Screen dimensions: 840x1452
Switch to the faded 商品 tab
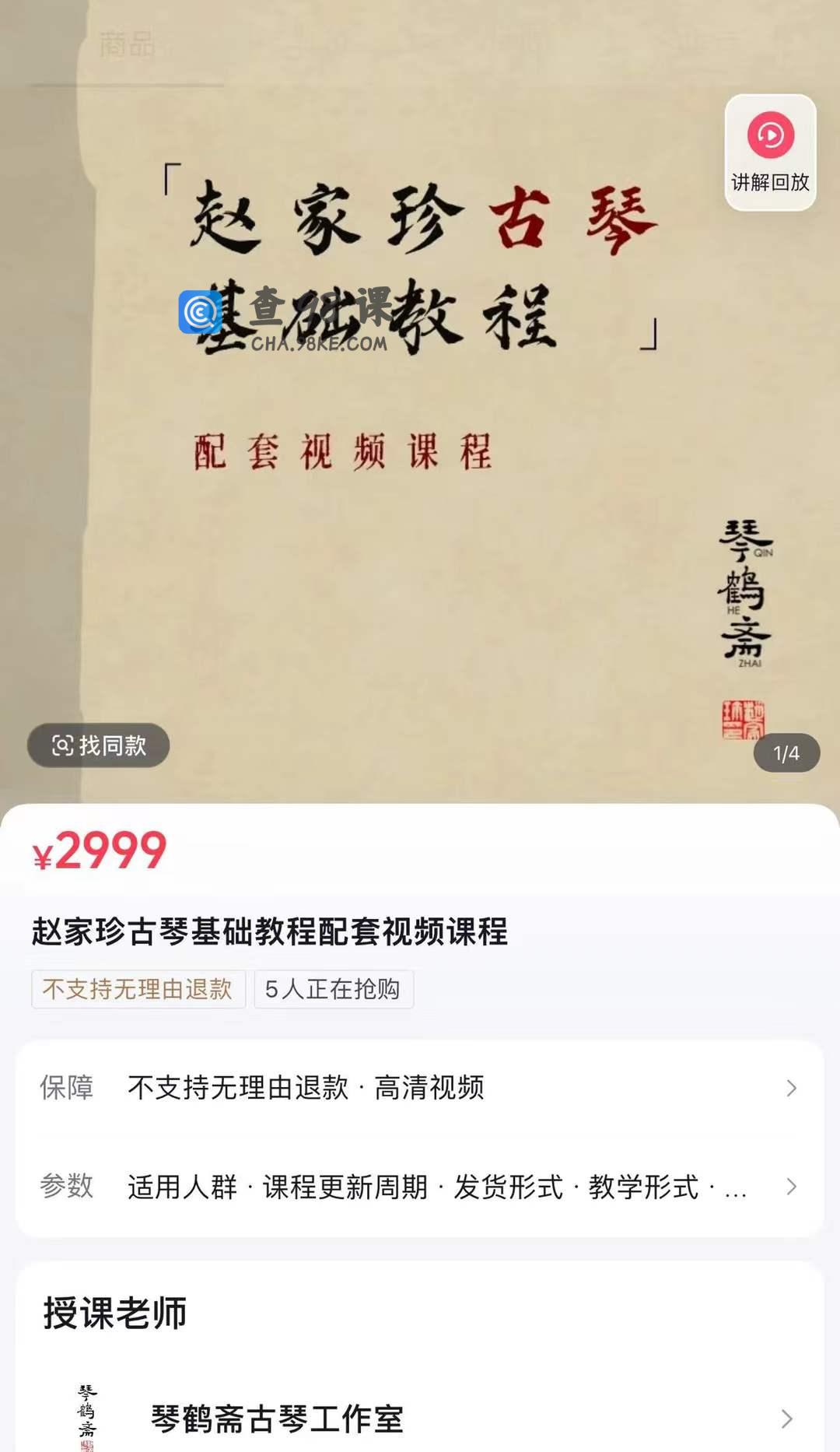(x=127, y=44)
